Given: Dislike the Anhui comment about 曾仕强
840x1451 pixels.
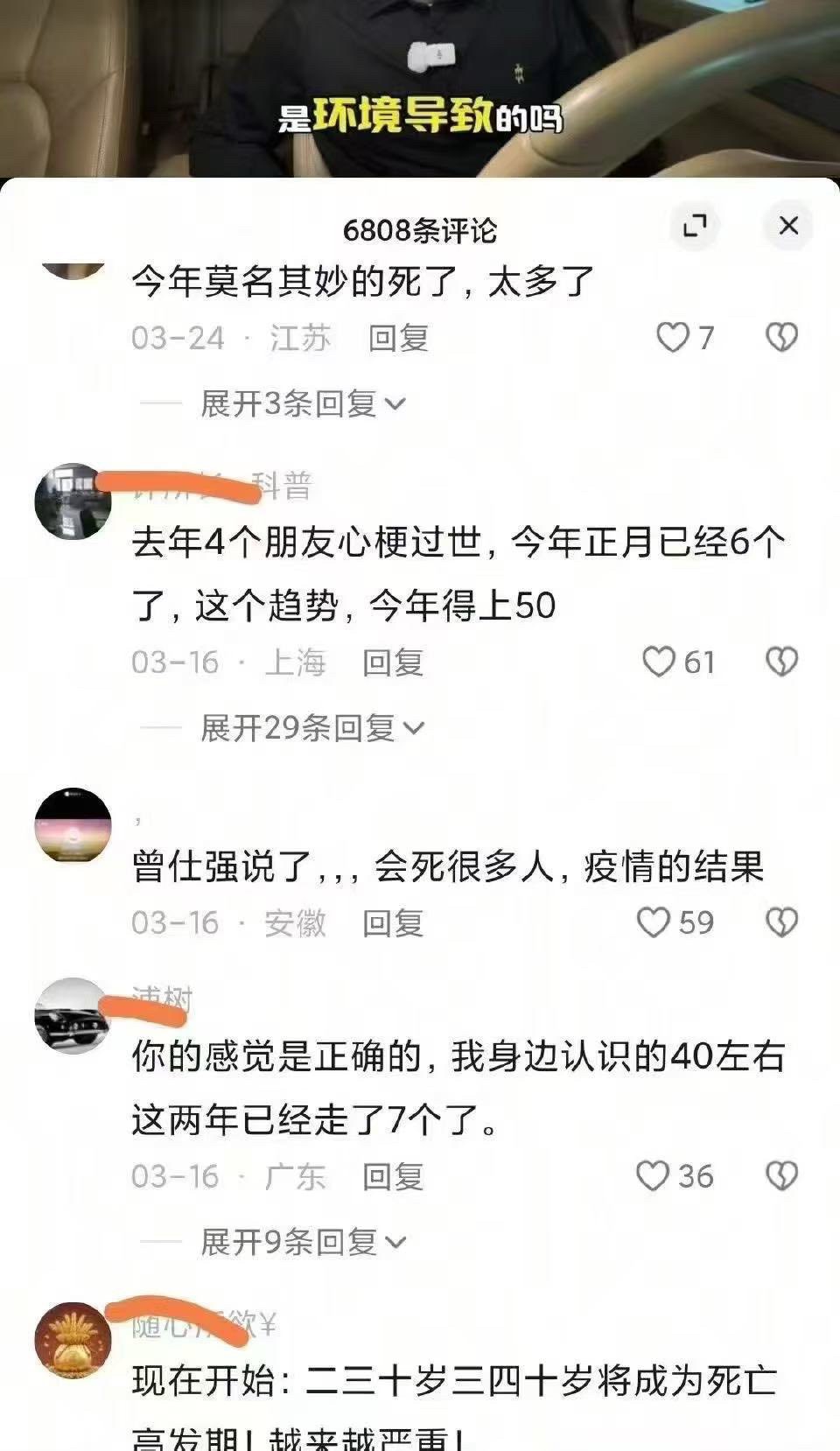Looking at the screenshot, I should [x=781, y=922].
